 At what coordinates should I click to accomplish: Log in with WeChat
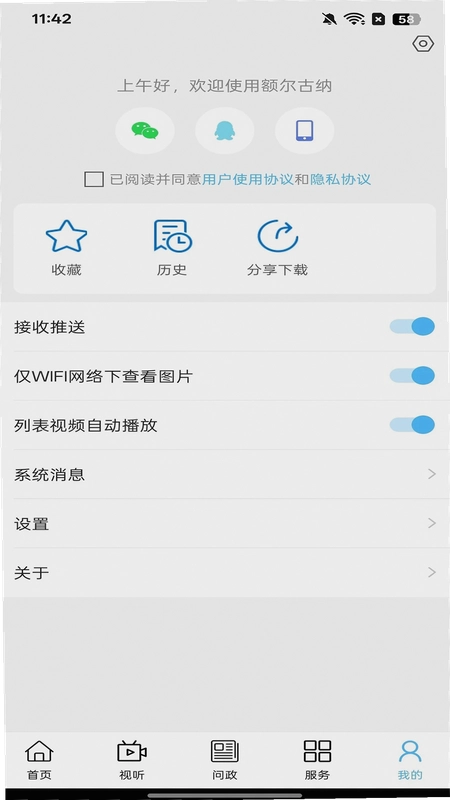coord(145,131)
